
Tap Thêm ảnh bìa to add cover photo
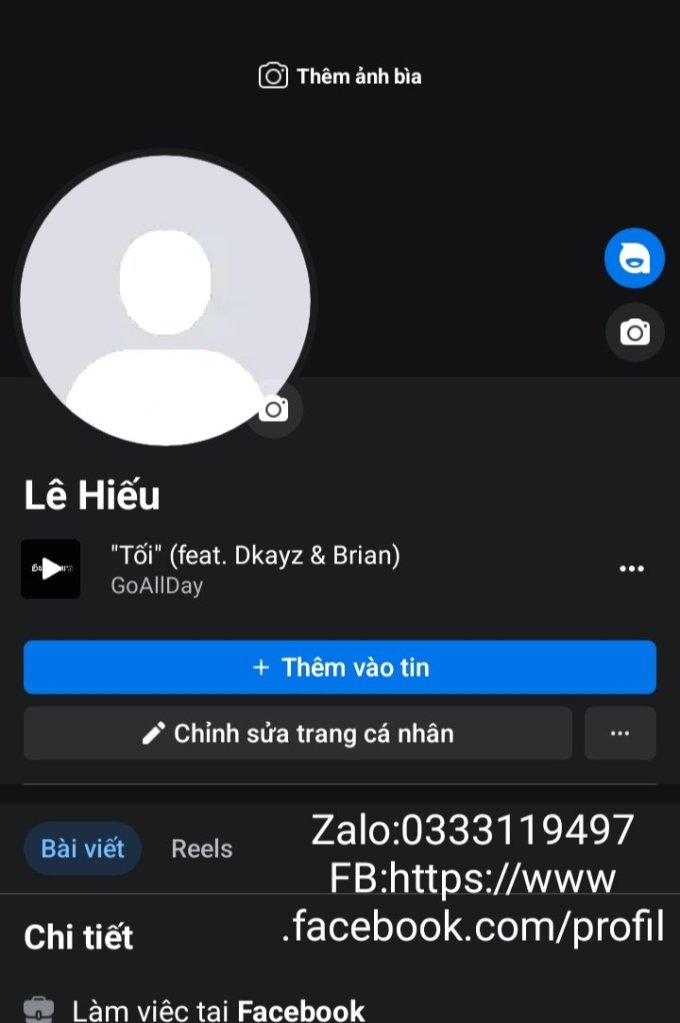tap(340, 76)
